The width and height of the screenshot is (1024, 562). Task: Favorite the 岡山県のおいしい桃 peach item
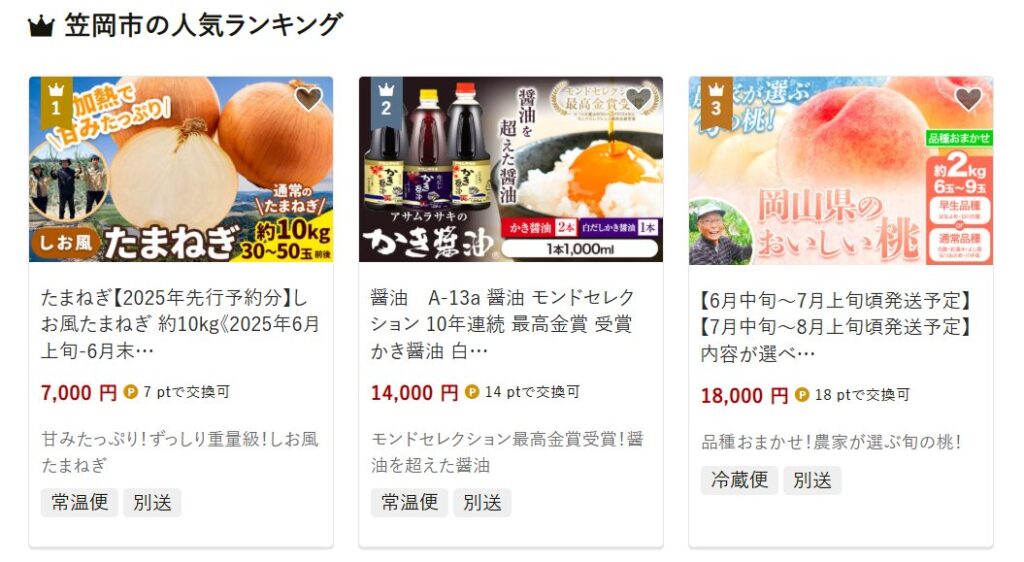(x=968, y=98)
